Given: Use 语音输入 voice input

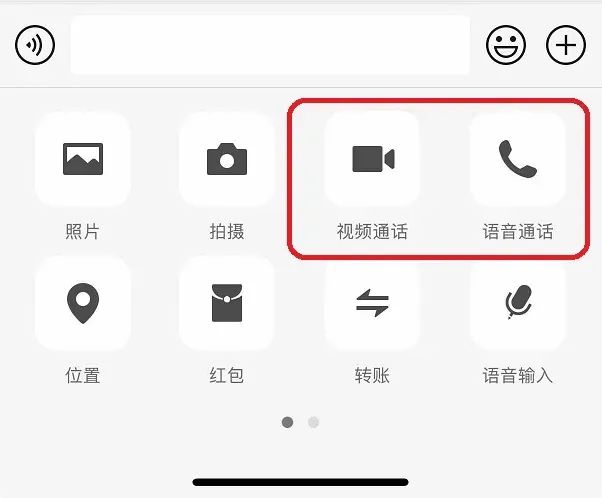Looking at the screenshot, I should coord(517,303).
